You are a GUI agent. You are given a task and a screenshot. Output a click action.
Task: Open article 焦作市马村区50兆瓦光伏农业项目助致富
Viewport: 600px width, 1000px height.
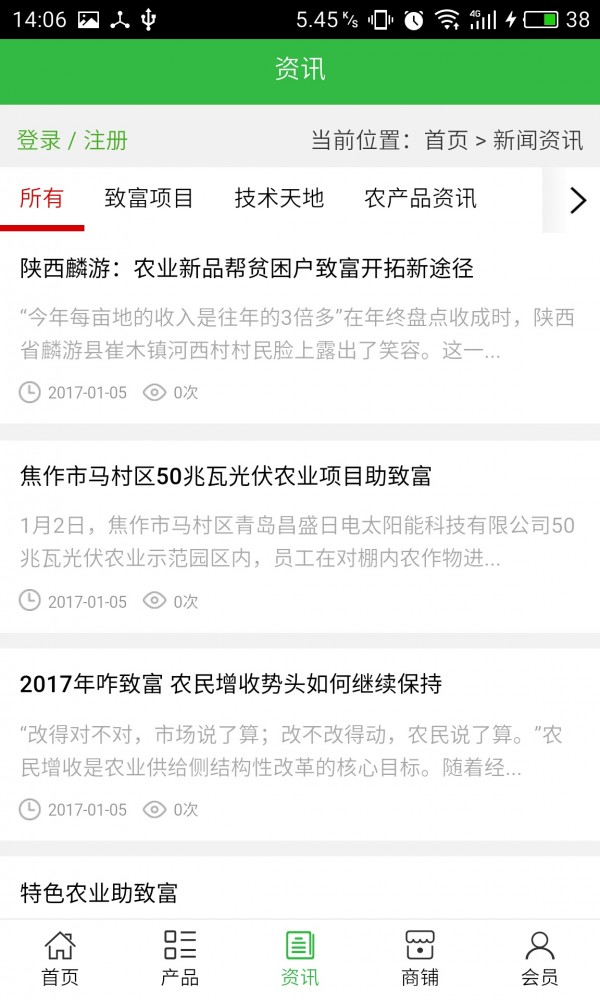[x=226, y=476]
